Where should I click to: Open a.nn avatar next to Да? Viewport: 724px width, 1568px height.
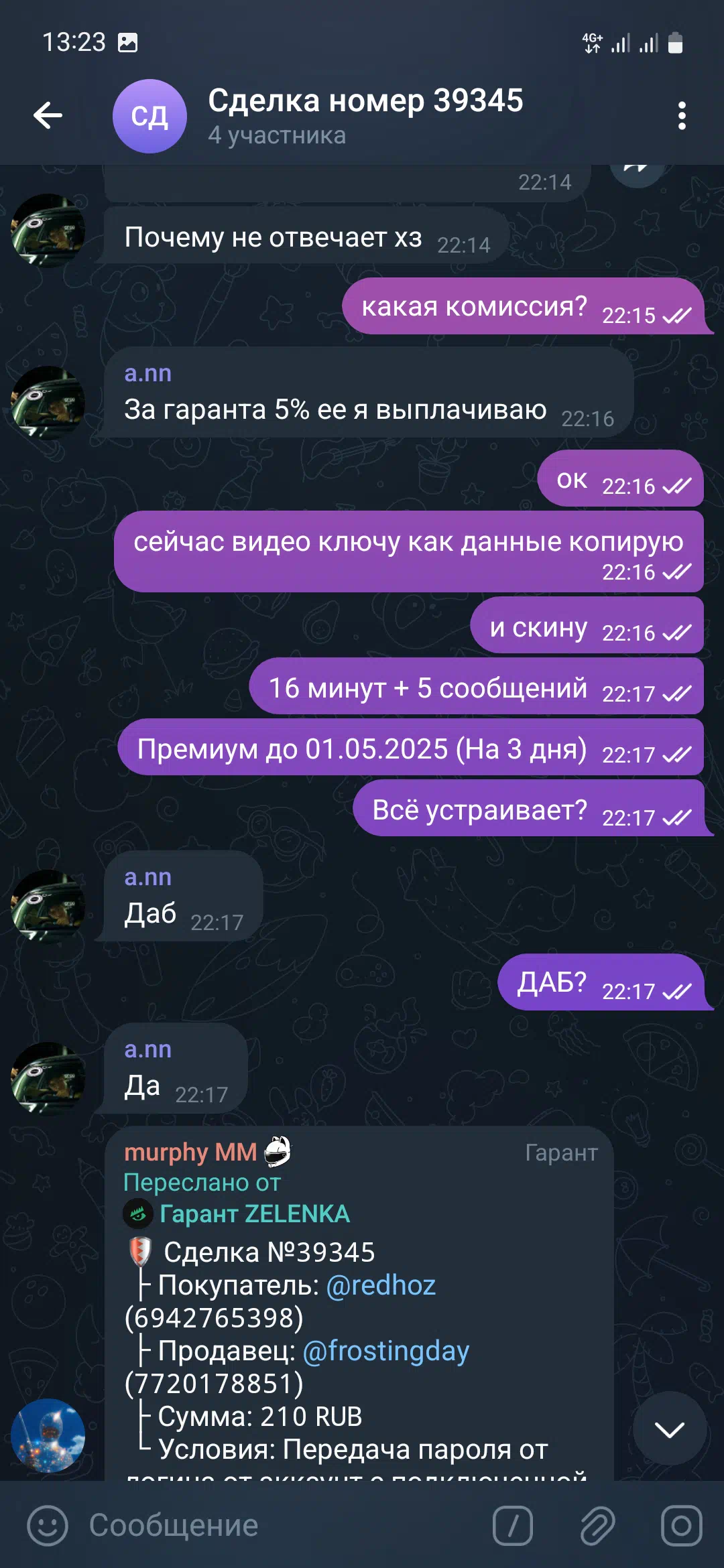[x=48, y=1079]
